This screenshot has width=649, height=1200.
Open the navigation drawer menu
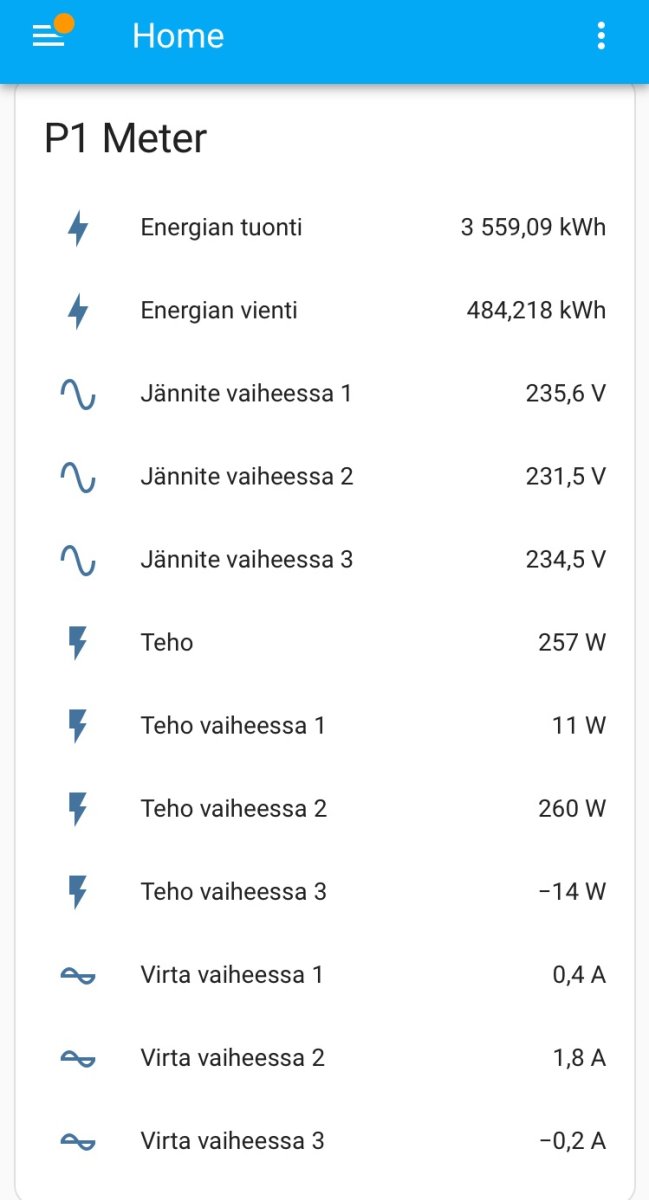click(49, 36)
